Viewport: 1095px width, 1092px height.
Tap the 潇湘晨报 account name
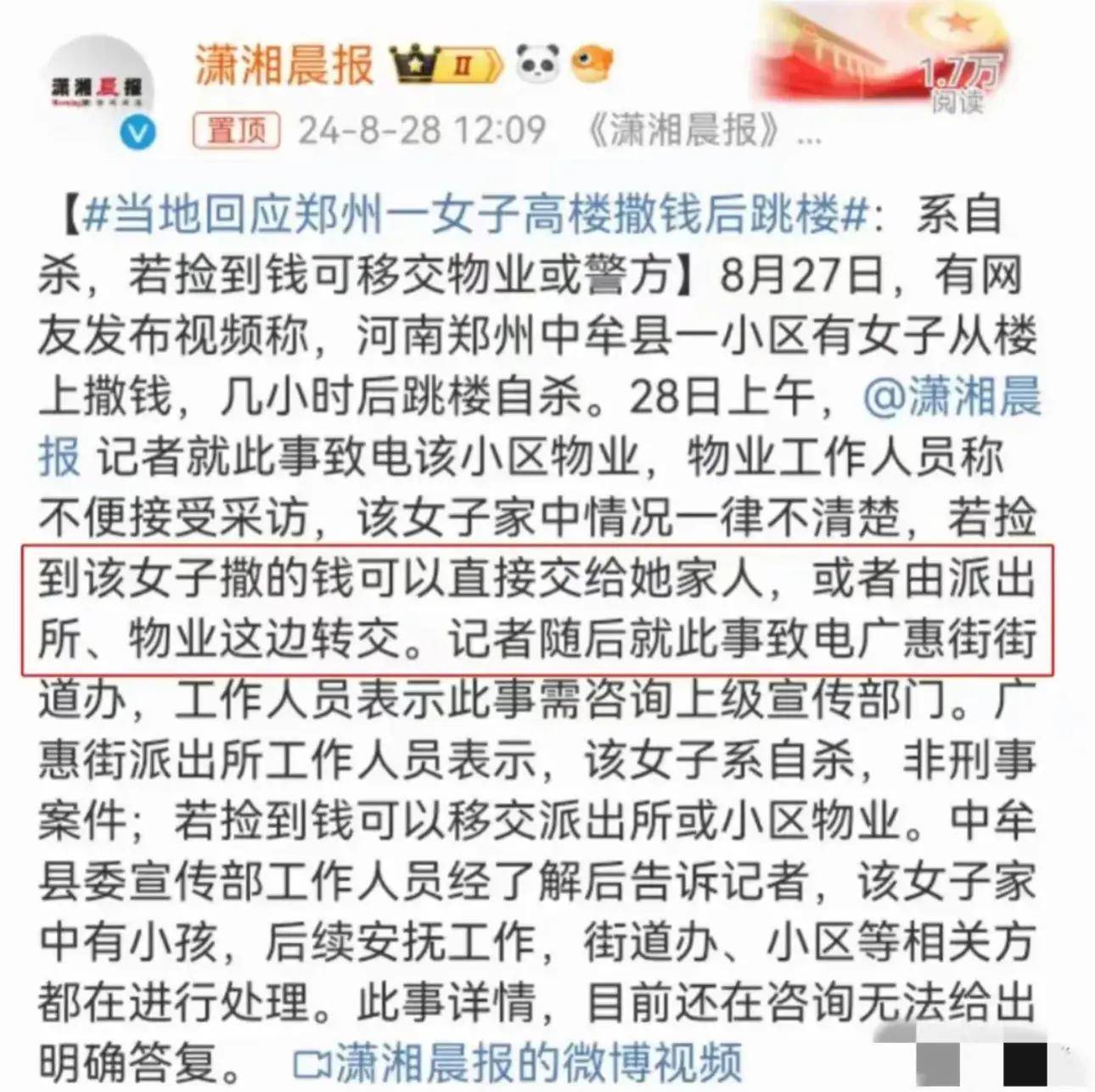coord(284,64)
